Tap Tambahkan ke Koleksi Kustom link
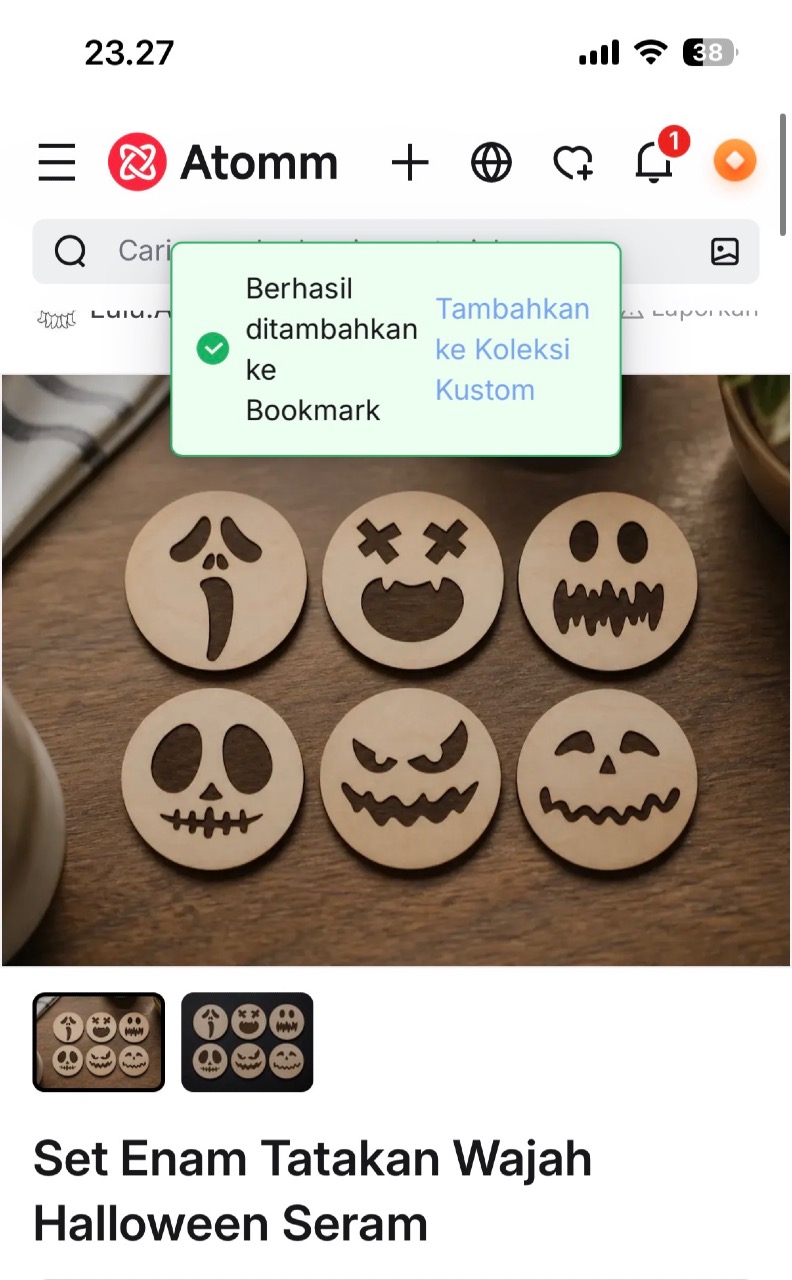The height and width of the screenshot is (1280, 792). (512, 349)
